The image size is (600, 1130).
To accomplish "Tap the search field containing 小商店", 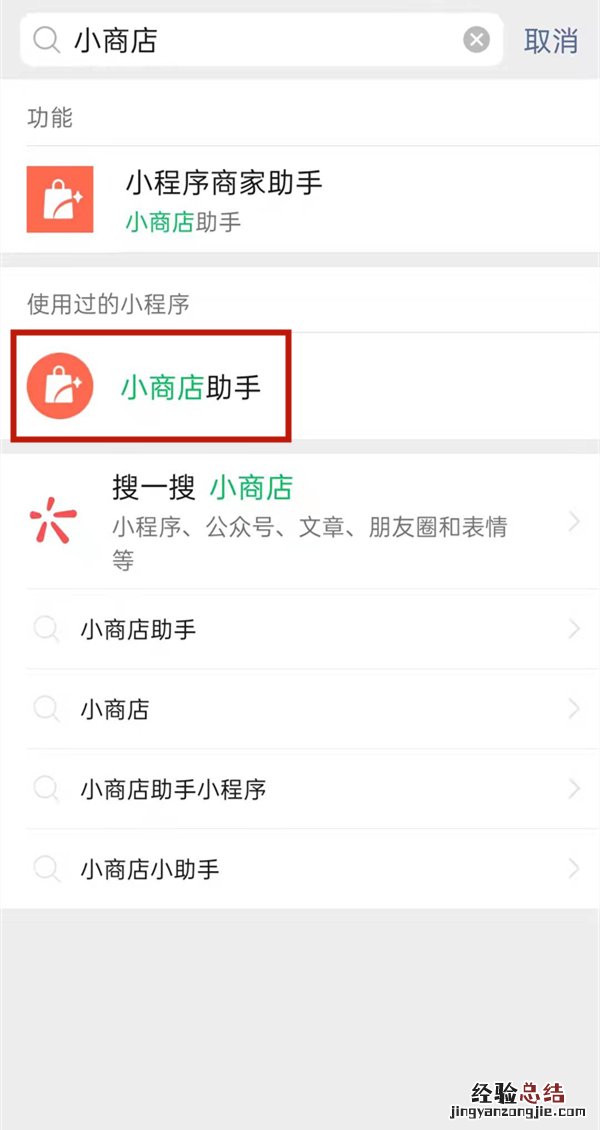I will pos(260,40).
